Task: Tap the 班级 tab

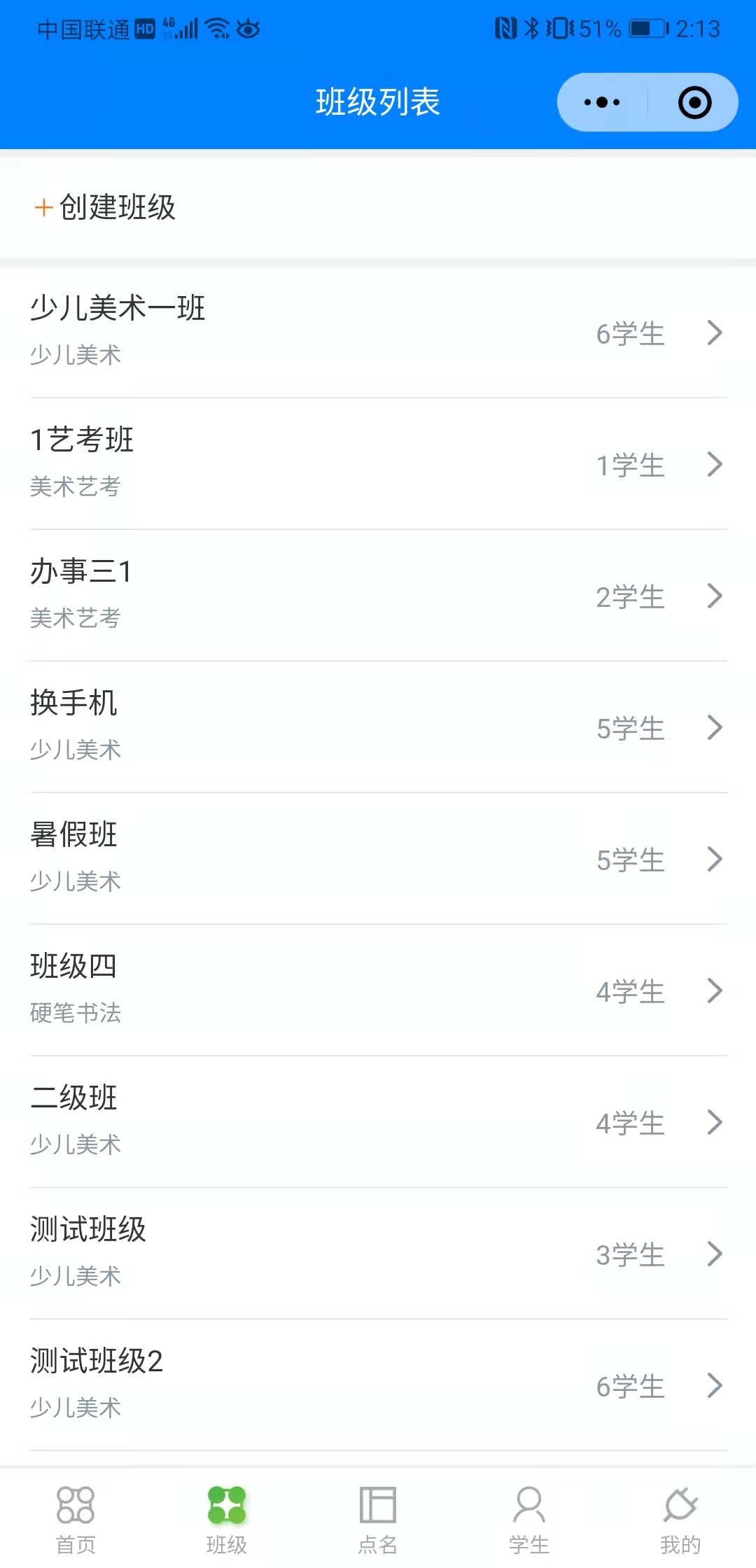Action: 227,1518
